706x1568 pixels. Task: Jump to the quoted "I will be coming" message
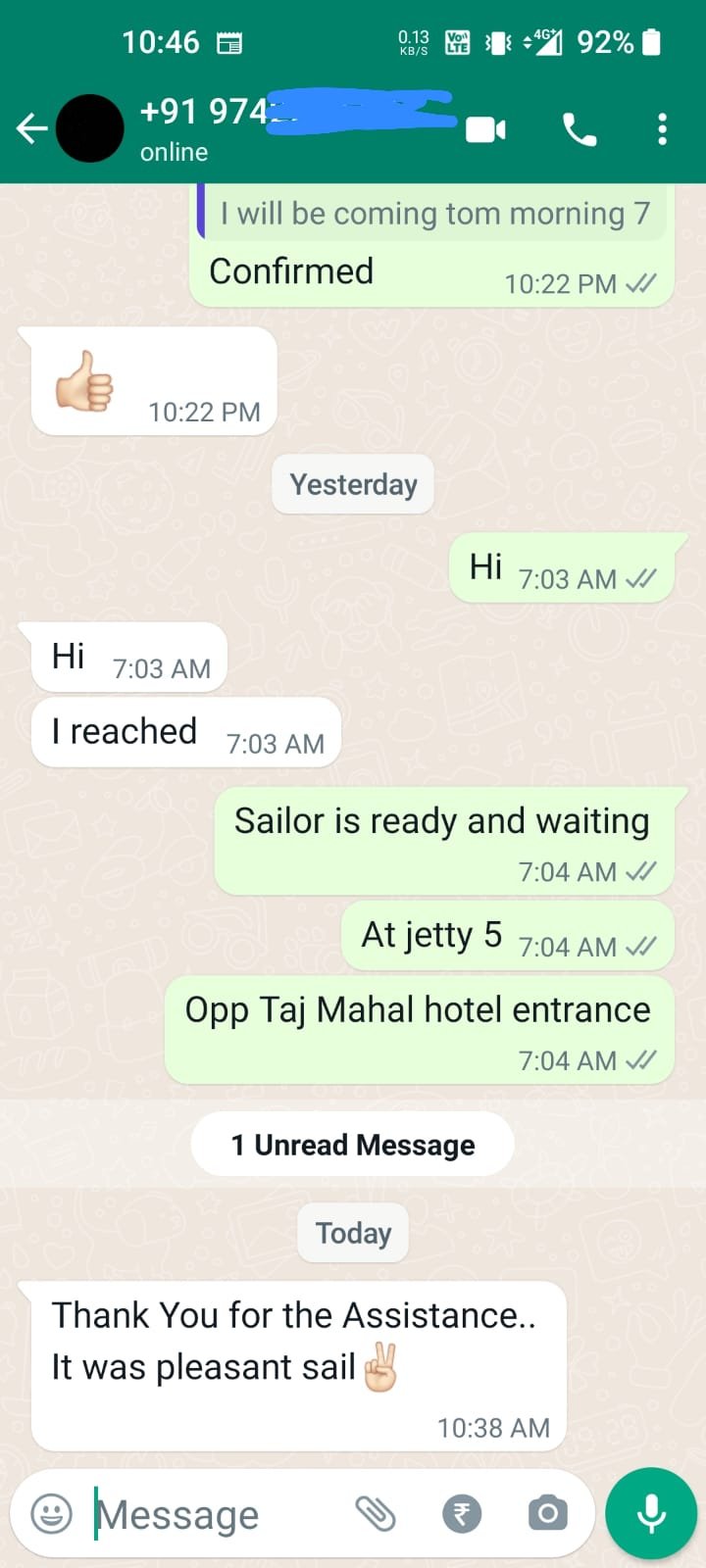433,214
